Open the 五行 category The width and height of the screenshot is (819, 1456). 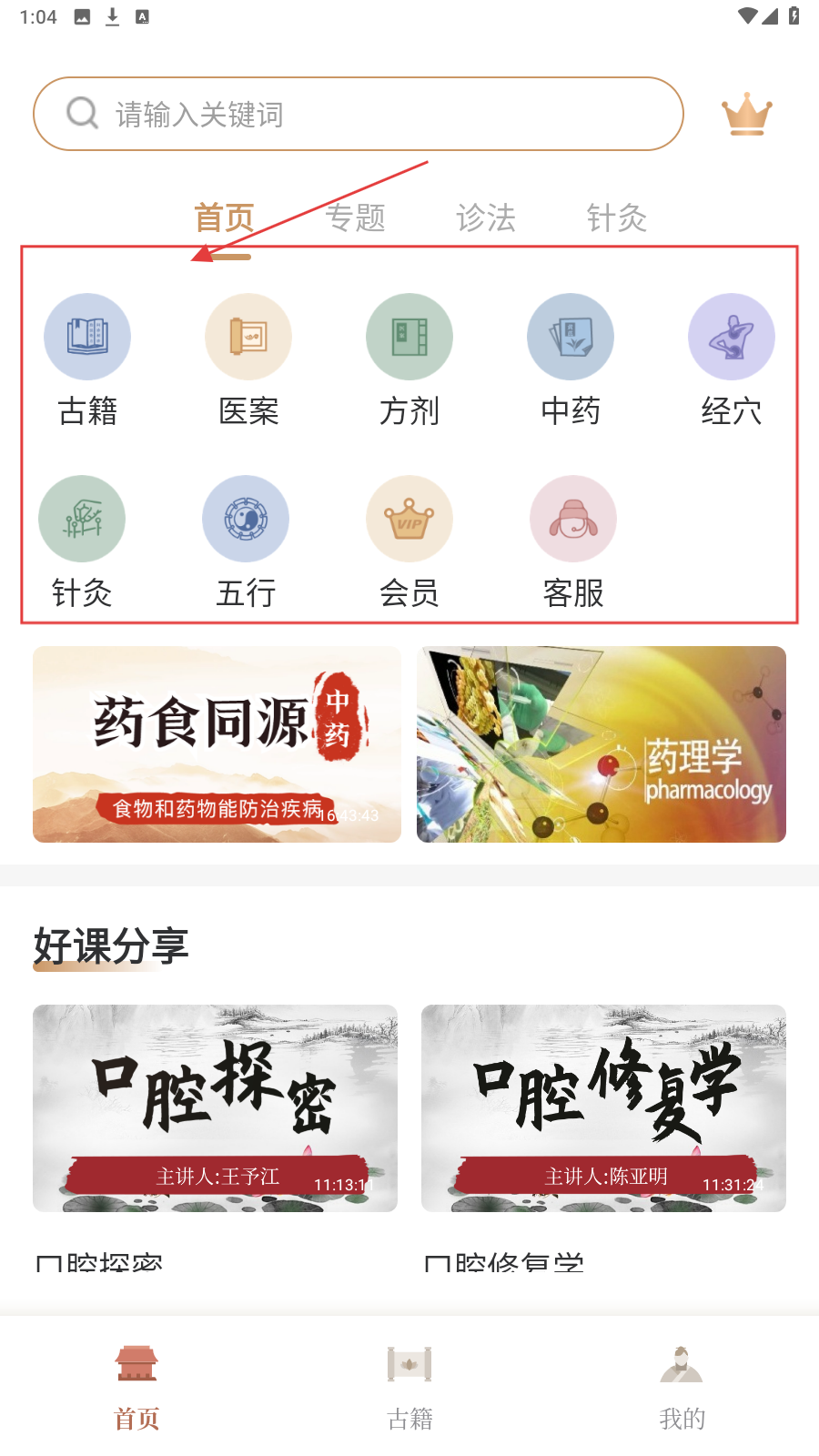click(x=246, y=520)
